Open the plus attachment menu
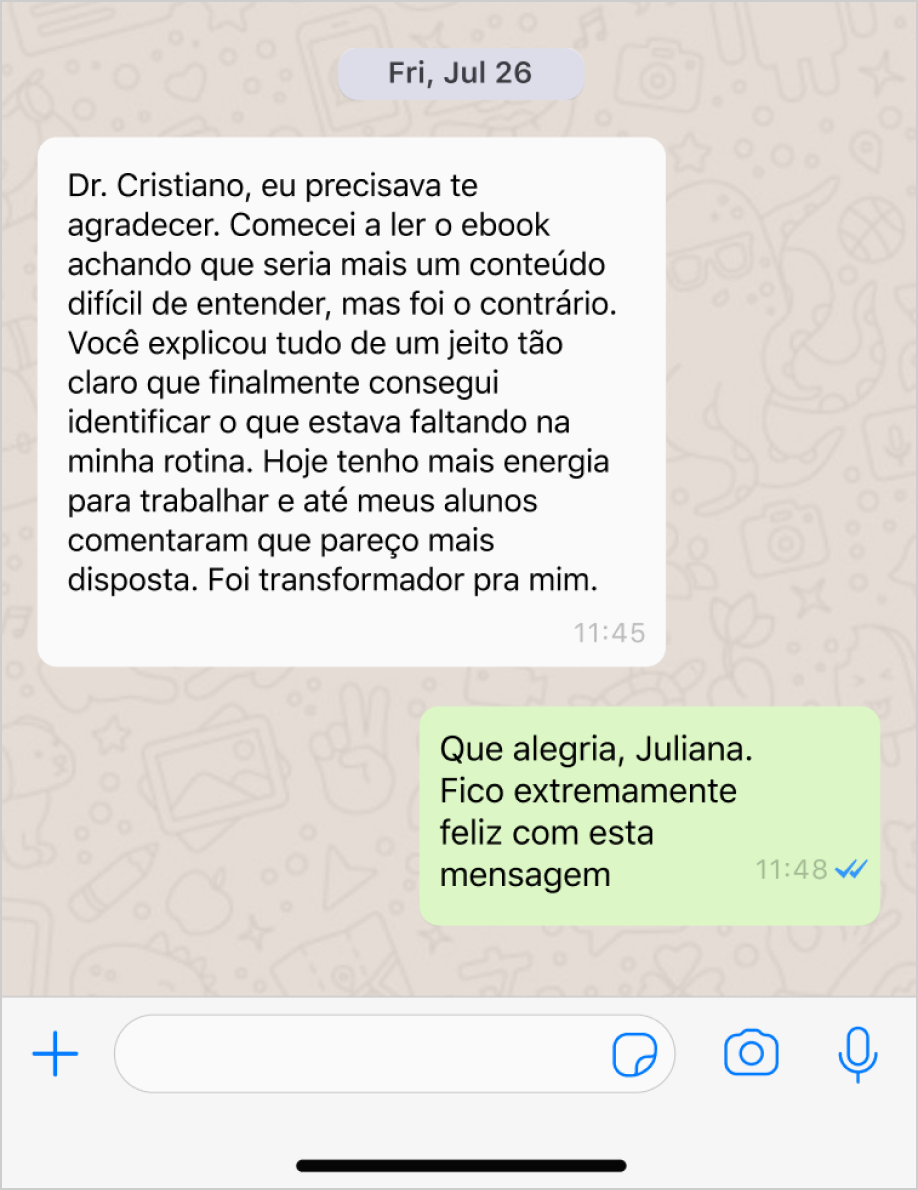 pyautogui.click(x=56, y=1054)
